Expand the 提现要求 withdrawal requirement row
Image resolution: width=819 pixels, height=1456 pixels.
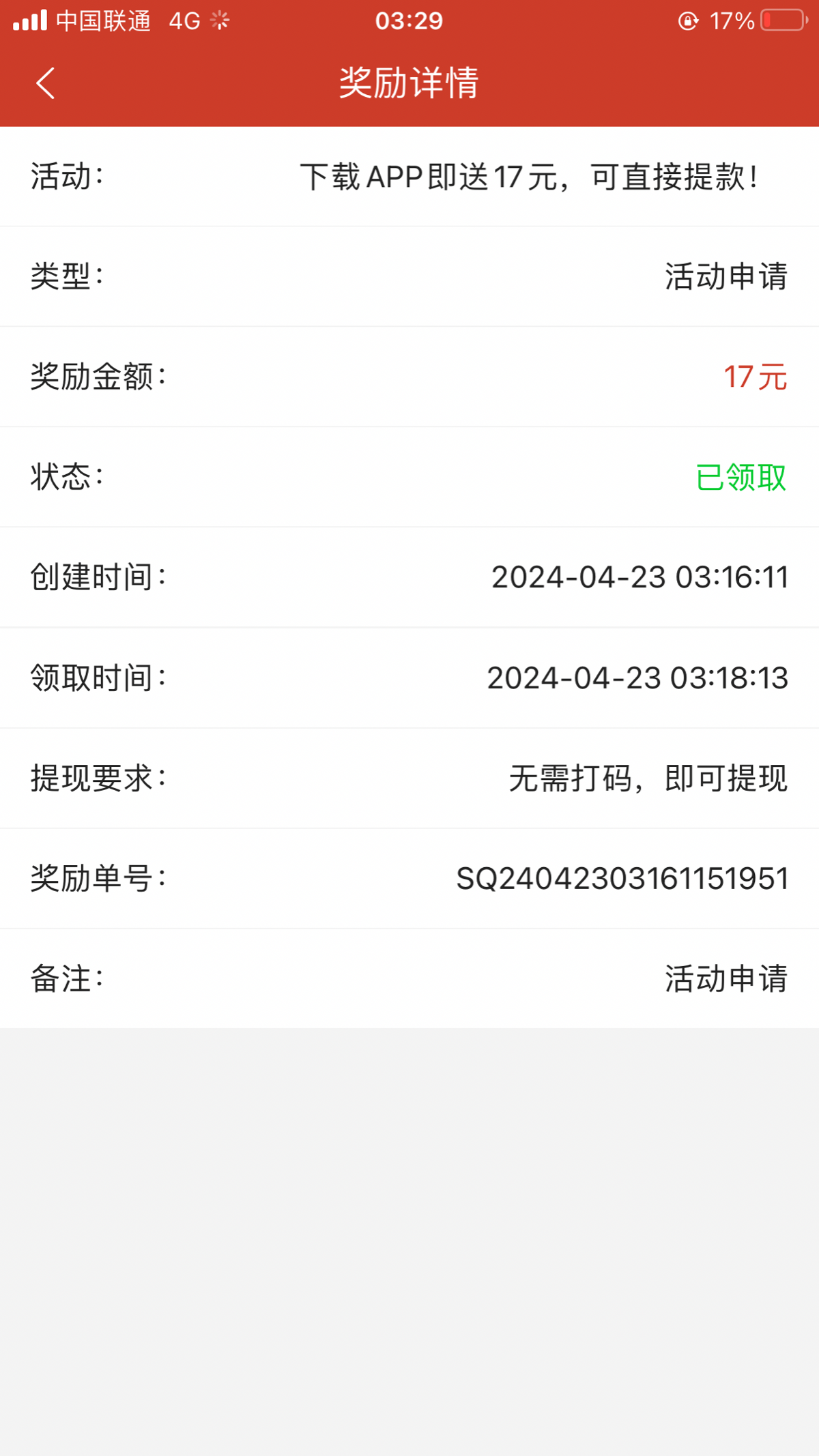coord(409,778)
